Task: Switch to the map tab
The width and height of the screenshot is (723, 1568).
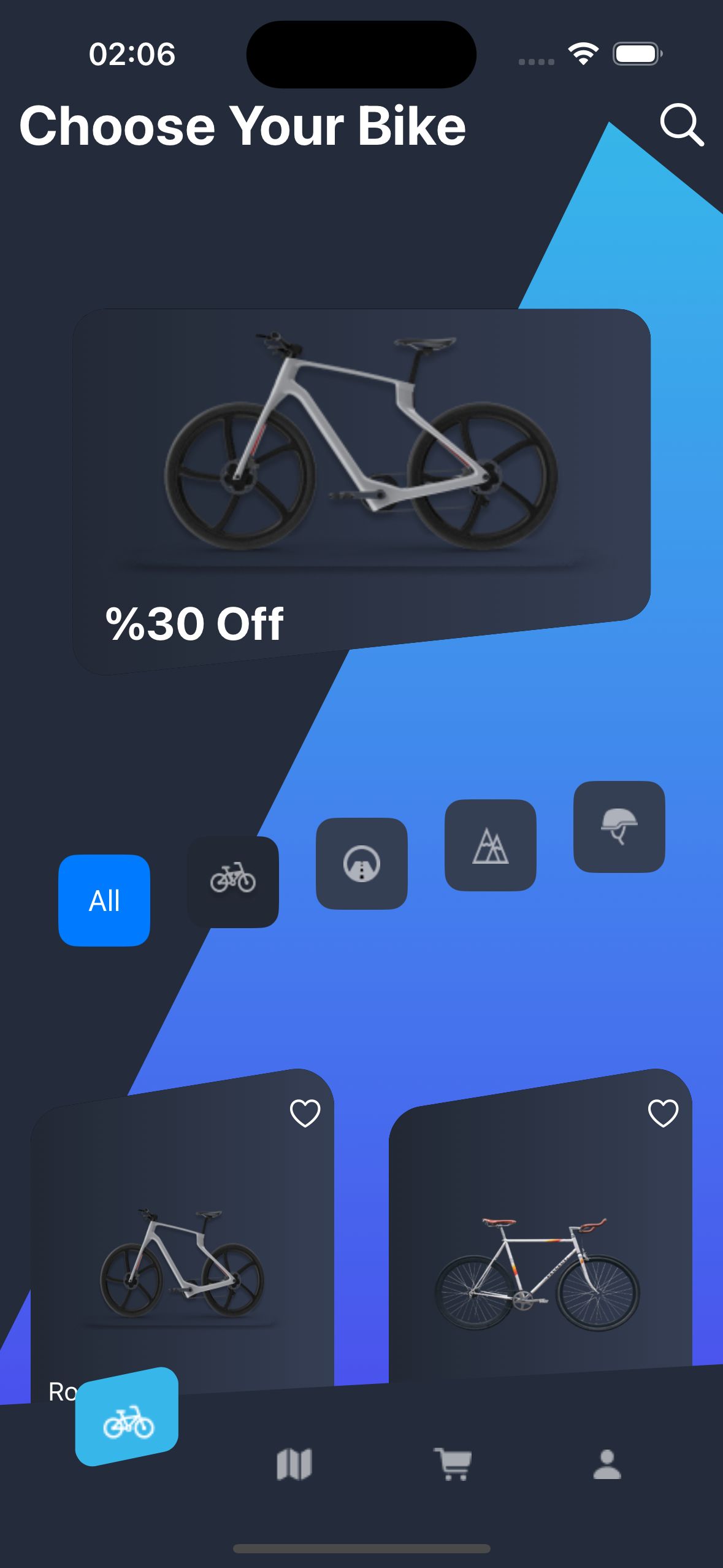Action: 294,1465
